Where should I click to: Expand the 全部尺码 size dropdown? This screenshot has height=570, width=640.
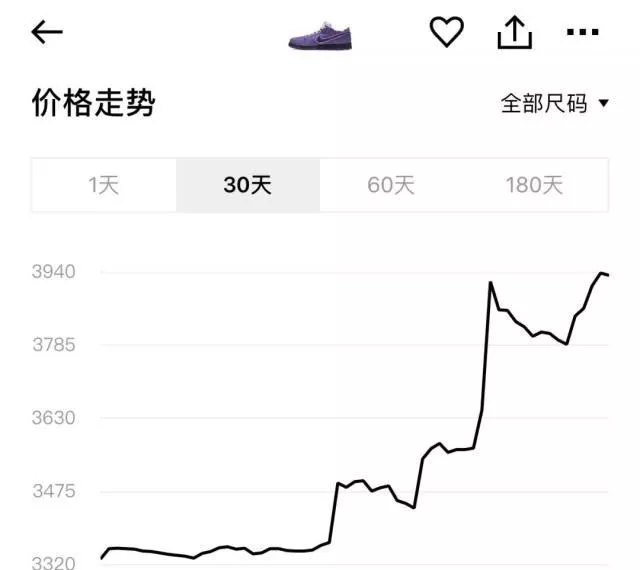pyautogui.click(x=555, y=103)
